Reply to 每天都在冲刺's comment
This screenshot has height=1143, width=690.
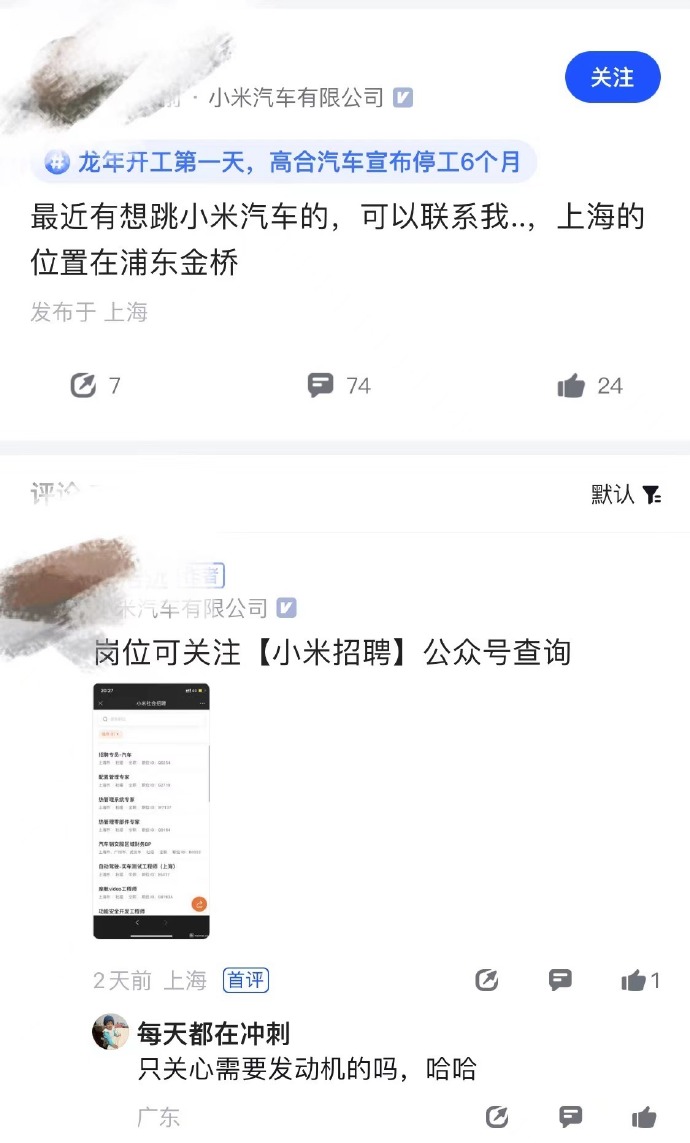tap(571, 1117)
